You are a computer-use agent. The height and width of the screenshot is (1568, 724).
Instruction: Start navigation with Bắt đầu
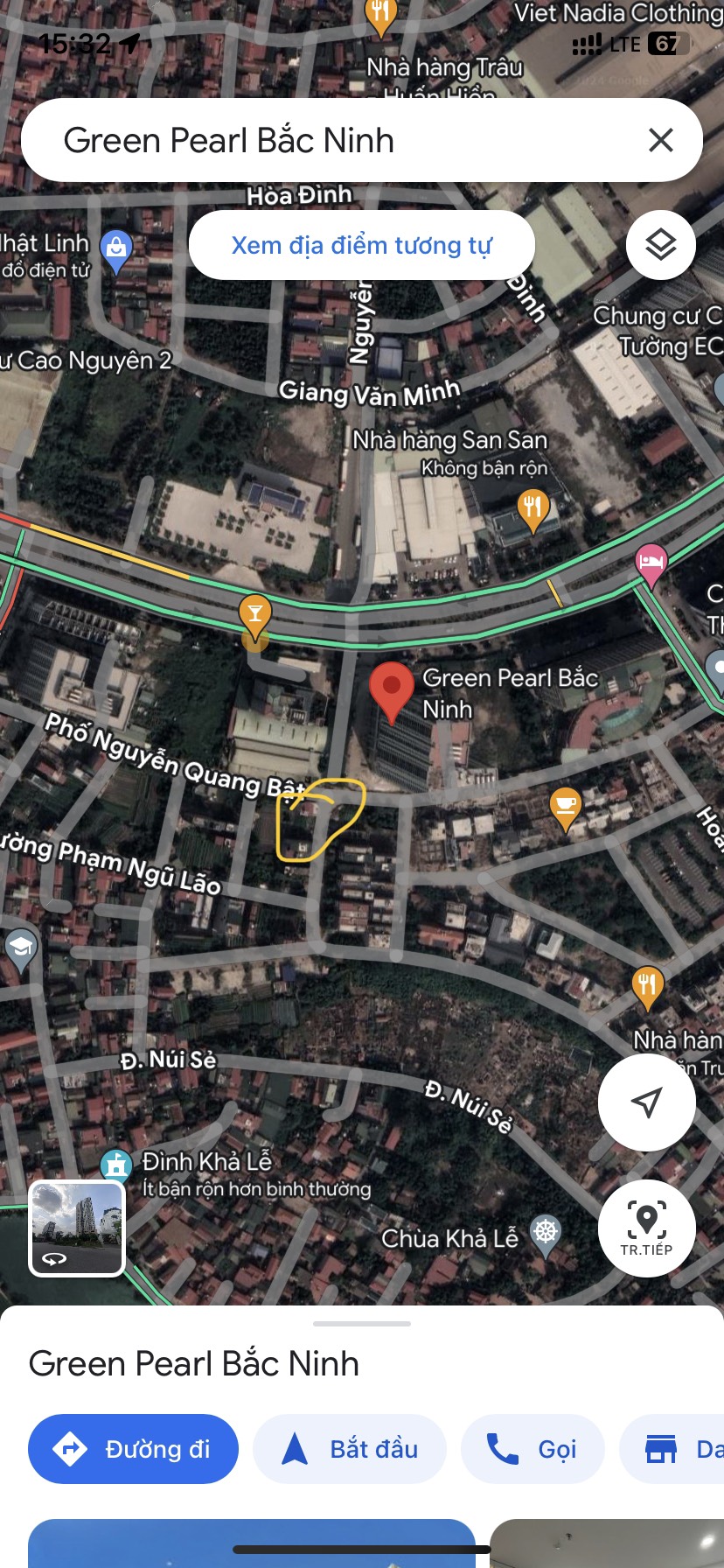pyautogui.click(x=350, y=1449)
